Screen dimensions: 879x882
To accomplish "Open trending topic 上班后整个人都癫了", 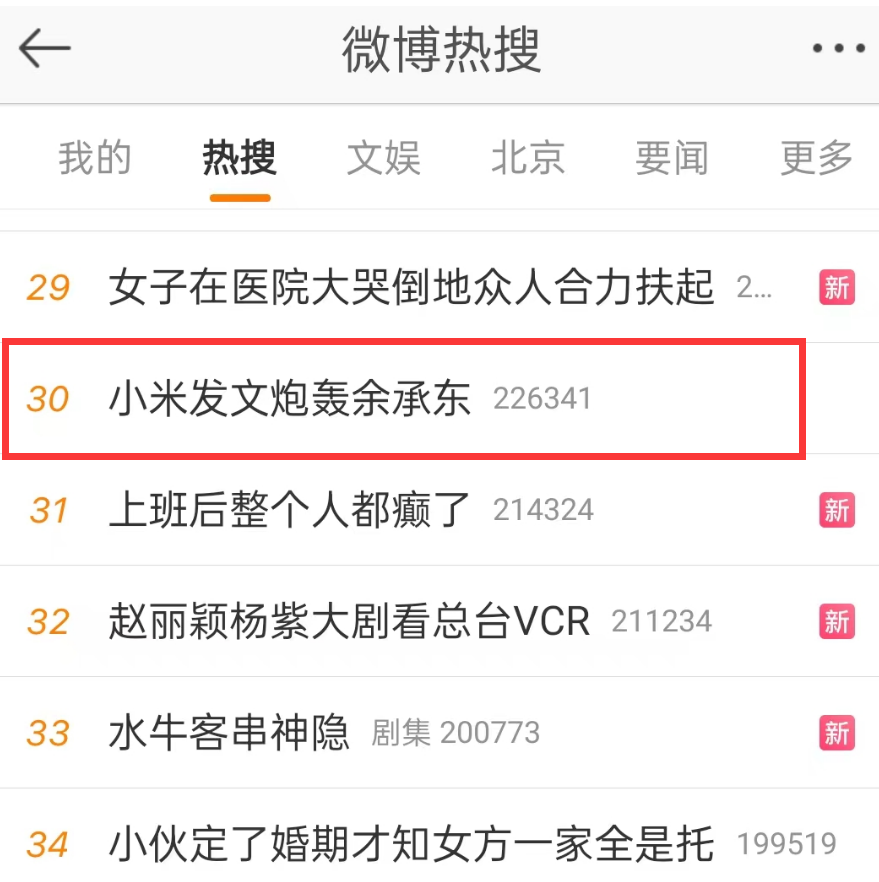I will (290, 511).
